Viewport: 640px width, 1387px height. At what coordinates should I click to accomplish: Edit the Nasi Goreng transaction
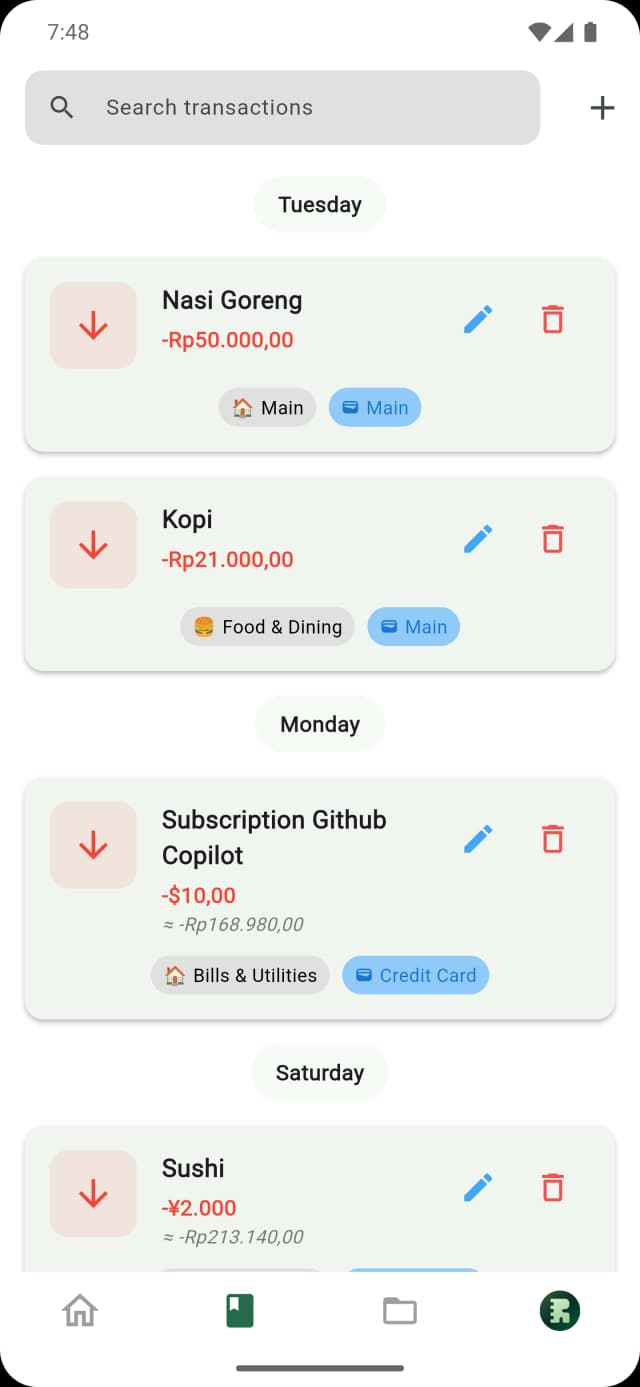point(478,320)
